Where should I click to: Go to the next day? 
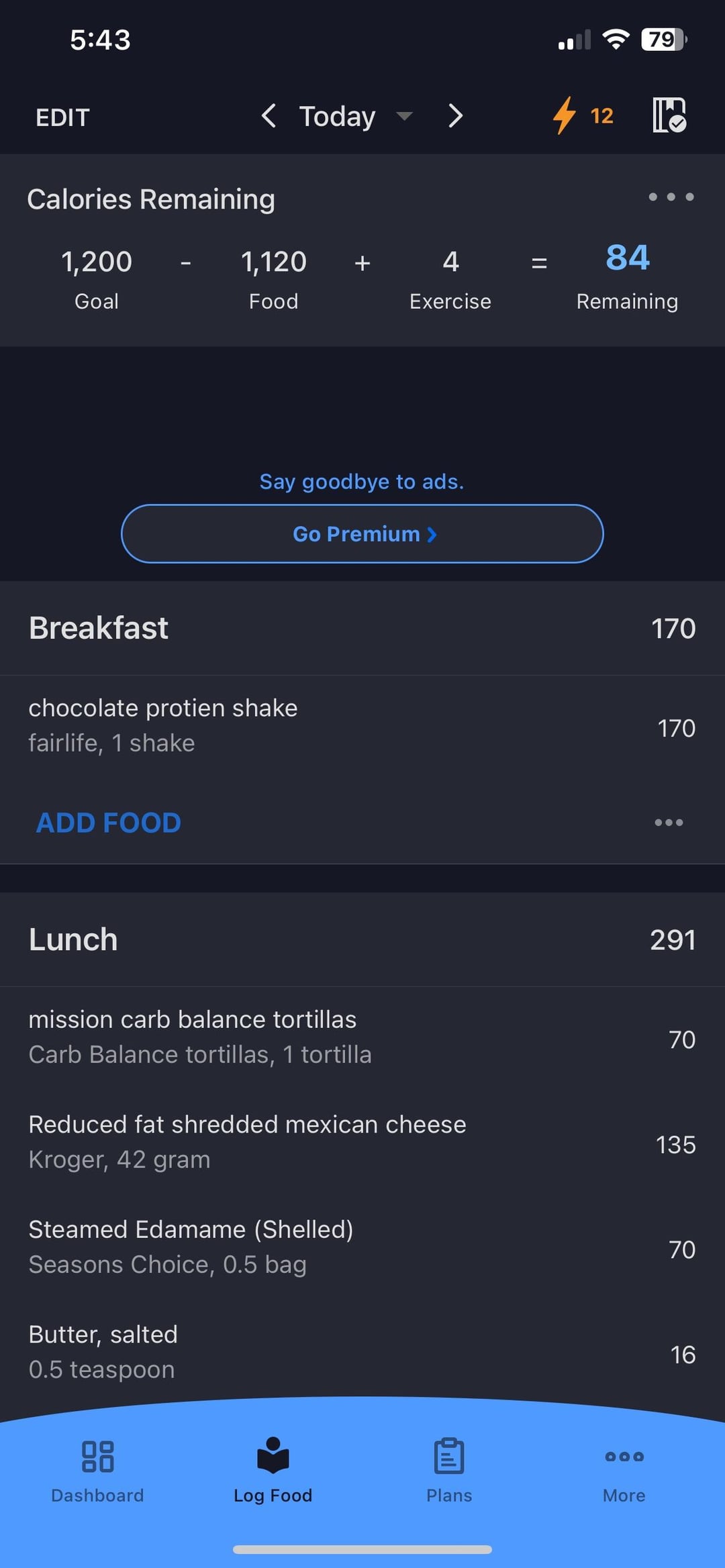(x=456, y=116)
